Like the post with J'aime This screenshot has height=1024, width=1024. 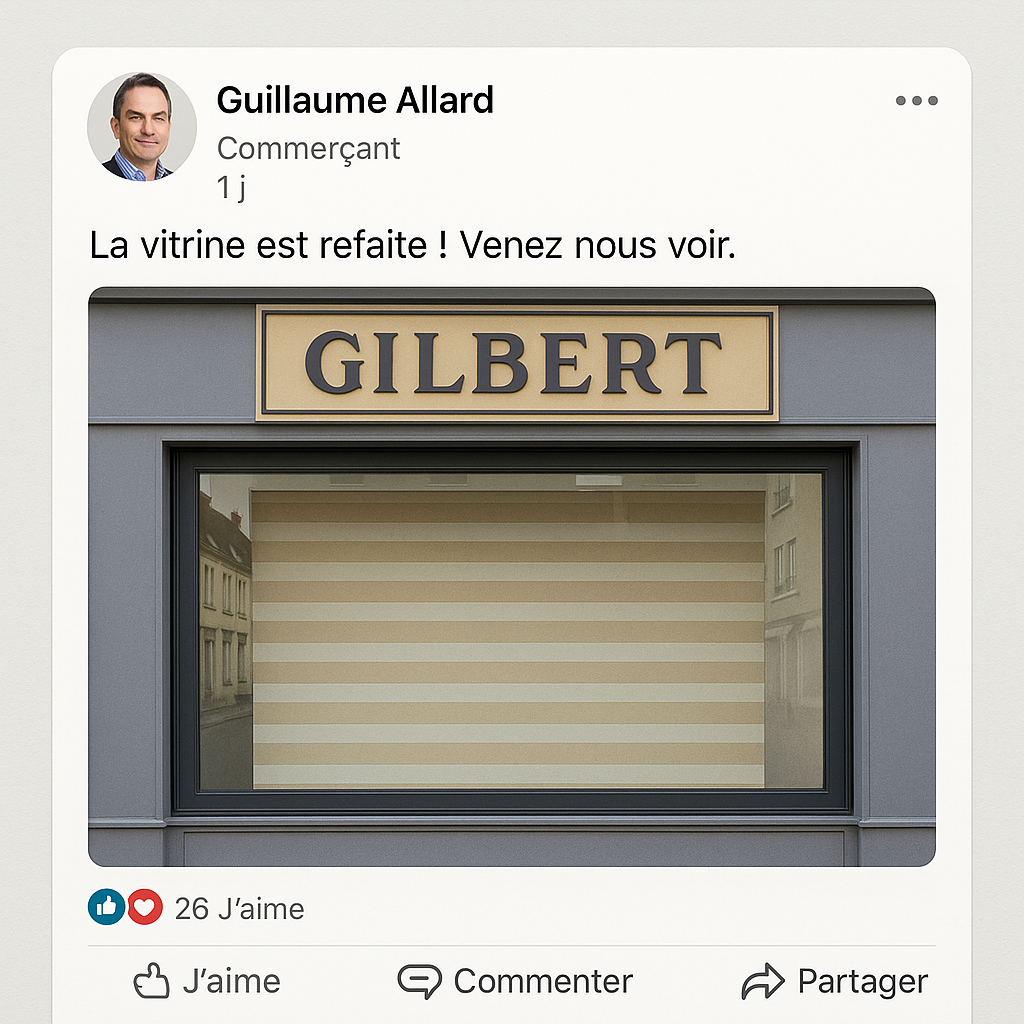pos(207,981)
